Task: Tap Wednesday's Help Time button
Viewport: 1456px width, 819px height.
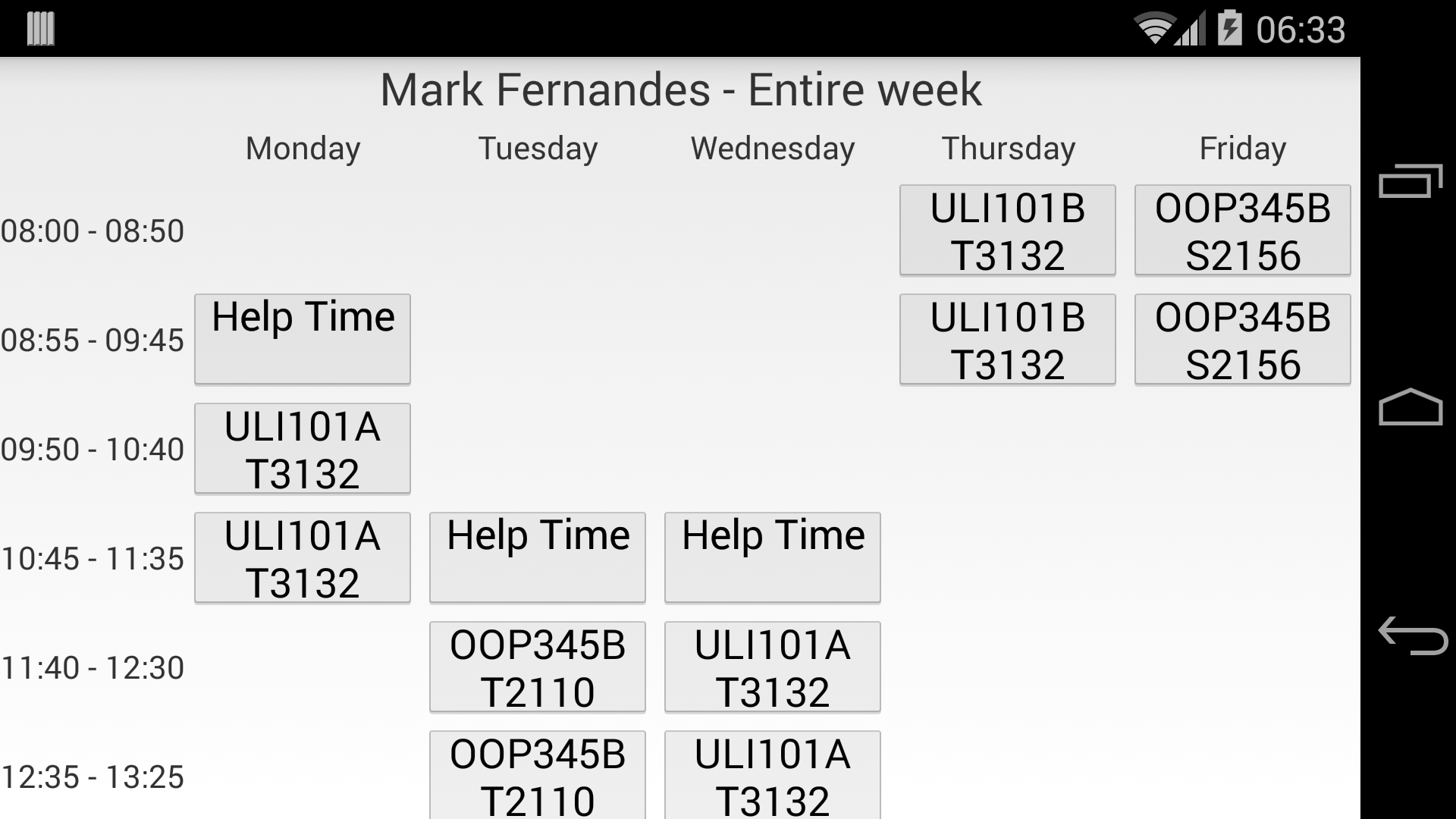Action: click(x=772, y=557)
